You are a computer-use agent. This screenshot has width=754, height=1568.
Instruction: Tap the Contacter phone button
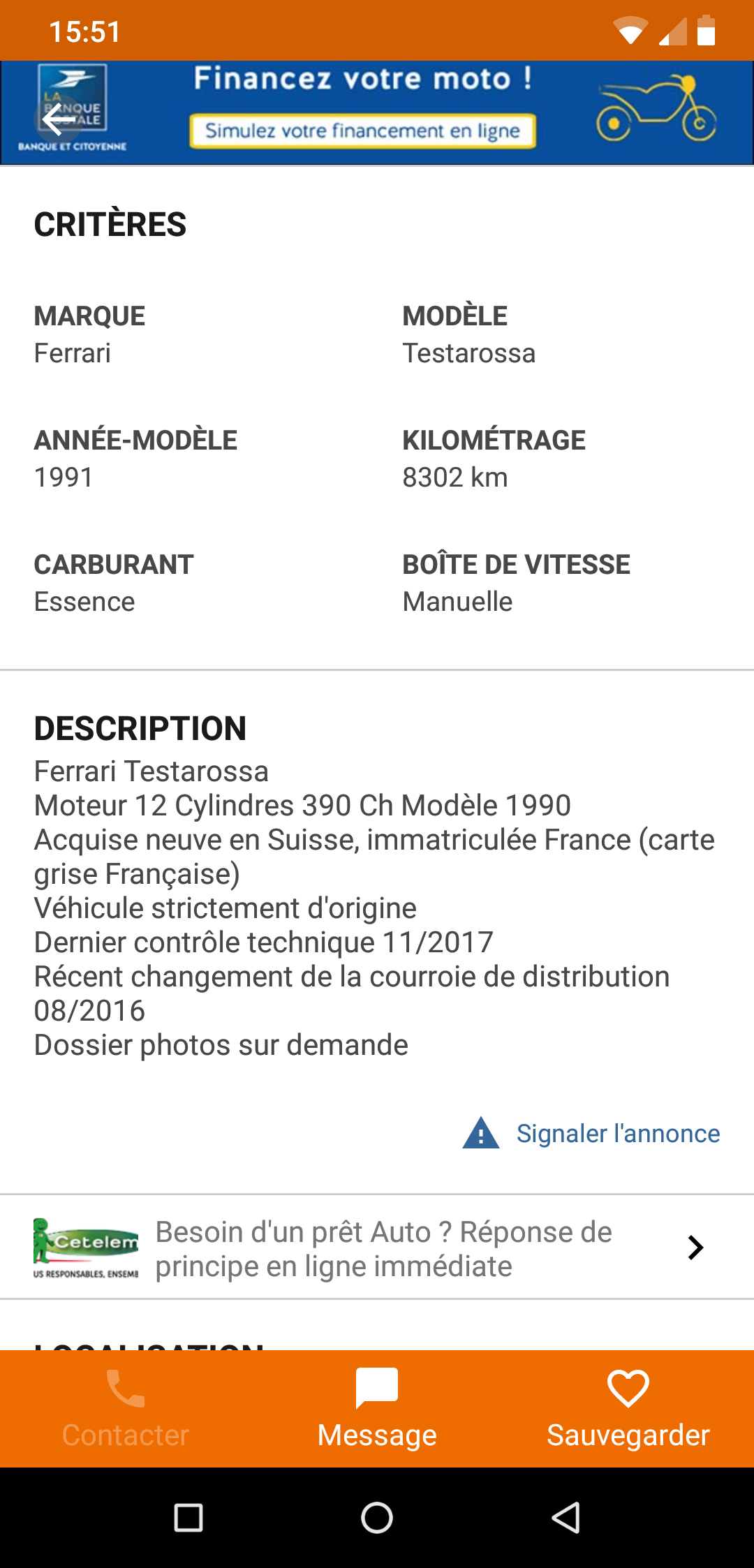coord(126,1409)
